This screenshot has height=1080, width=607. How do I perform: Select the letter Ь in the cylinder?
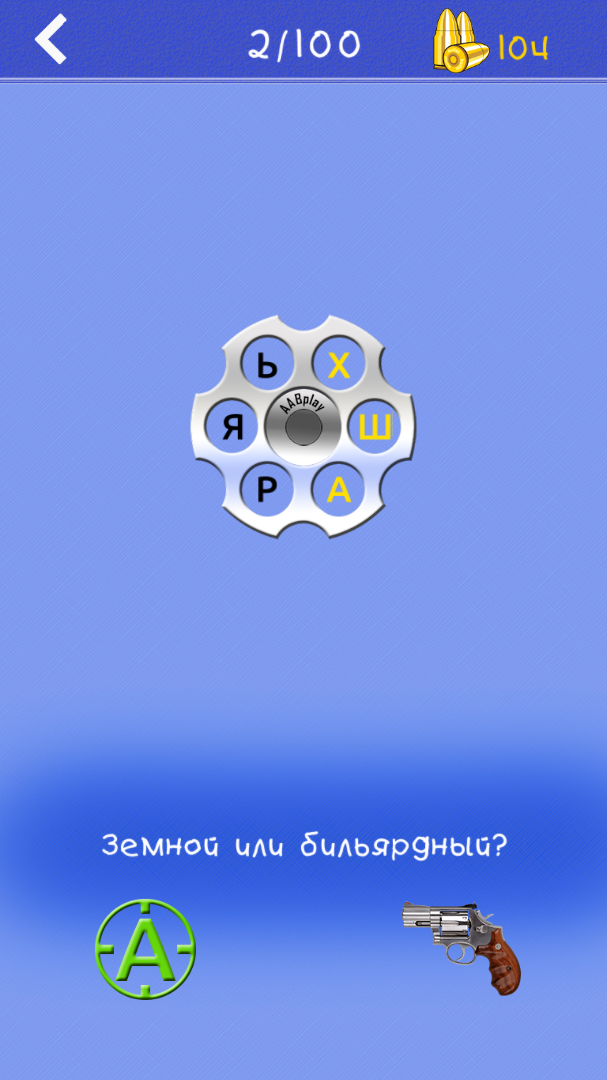(267, 365)
